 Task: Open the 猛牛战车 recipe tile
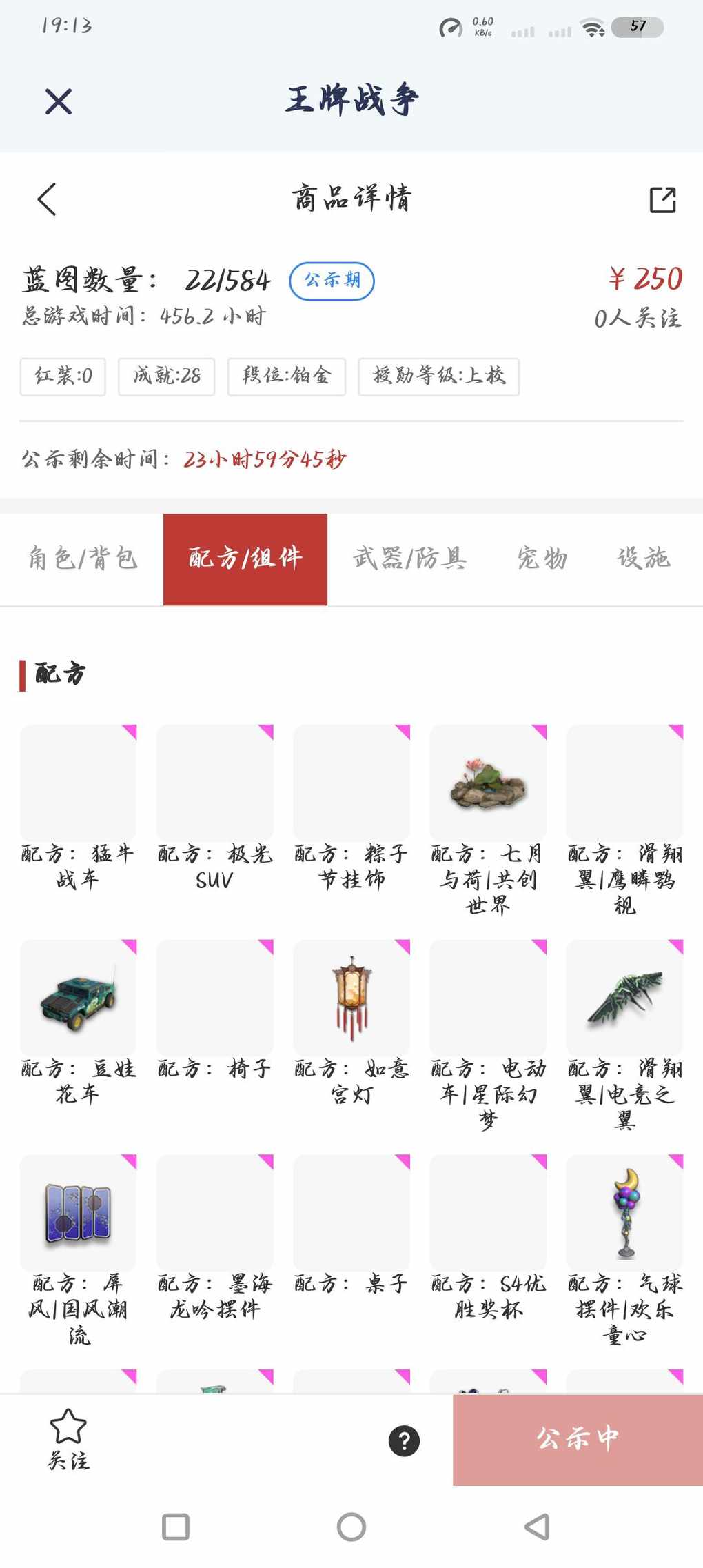(78, 783)
